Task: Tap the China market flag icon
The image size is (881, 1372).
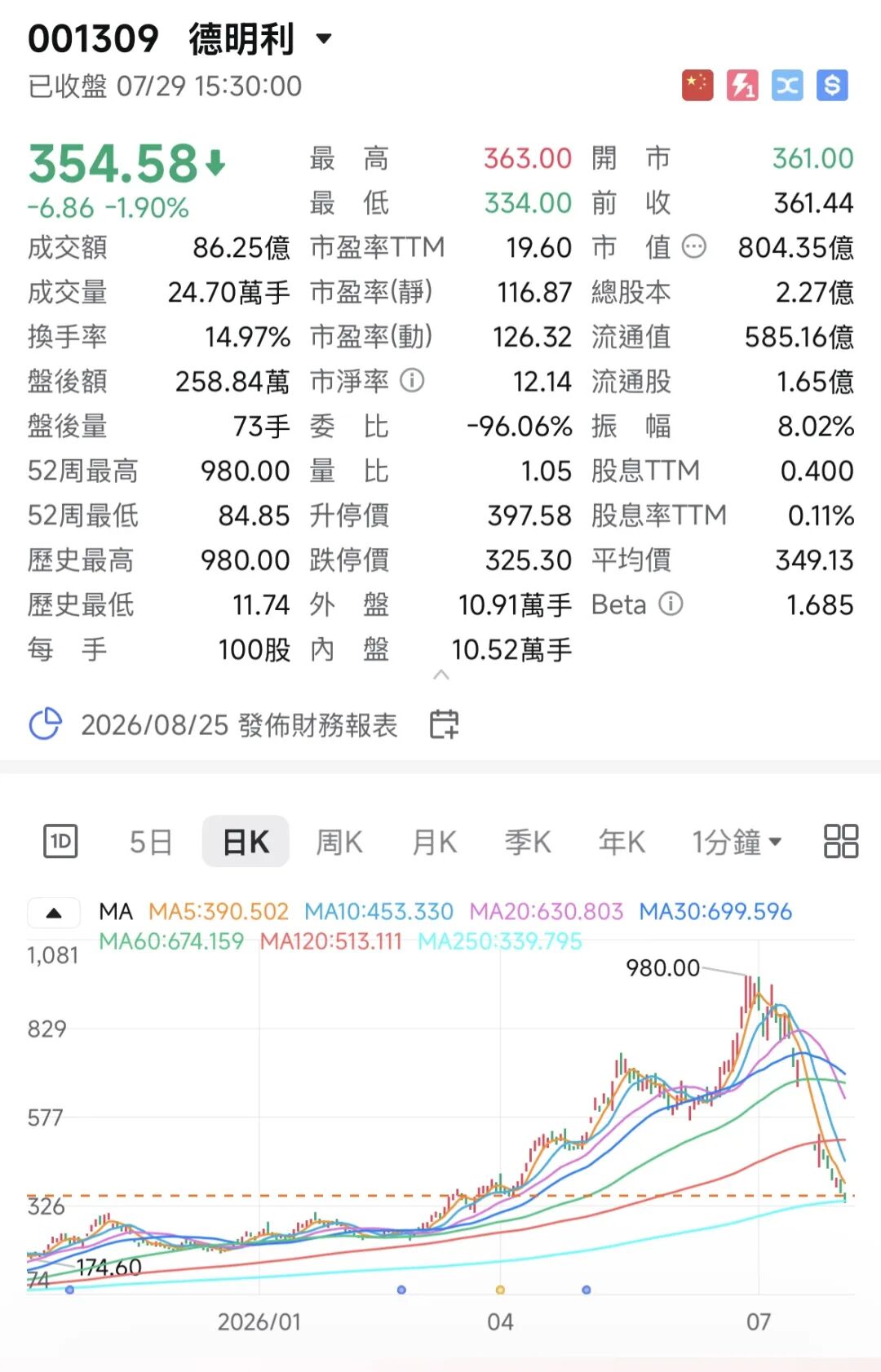Action: [697, 85]
